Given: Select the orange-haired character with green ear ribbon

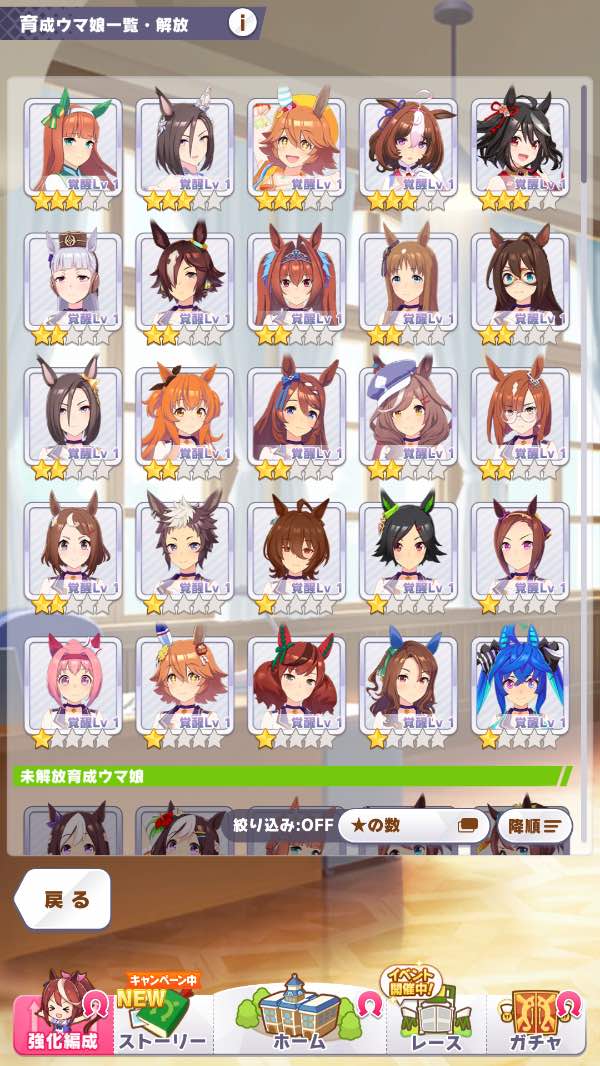Looking at the screenshot, I should point(73,147).
